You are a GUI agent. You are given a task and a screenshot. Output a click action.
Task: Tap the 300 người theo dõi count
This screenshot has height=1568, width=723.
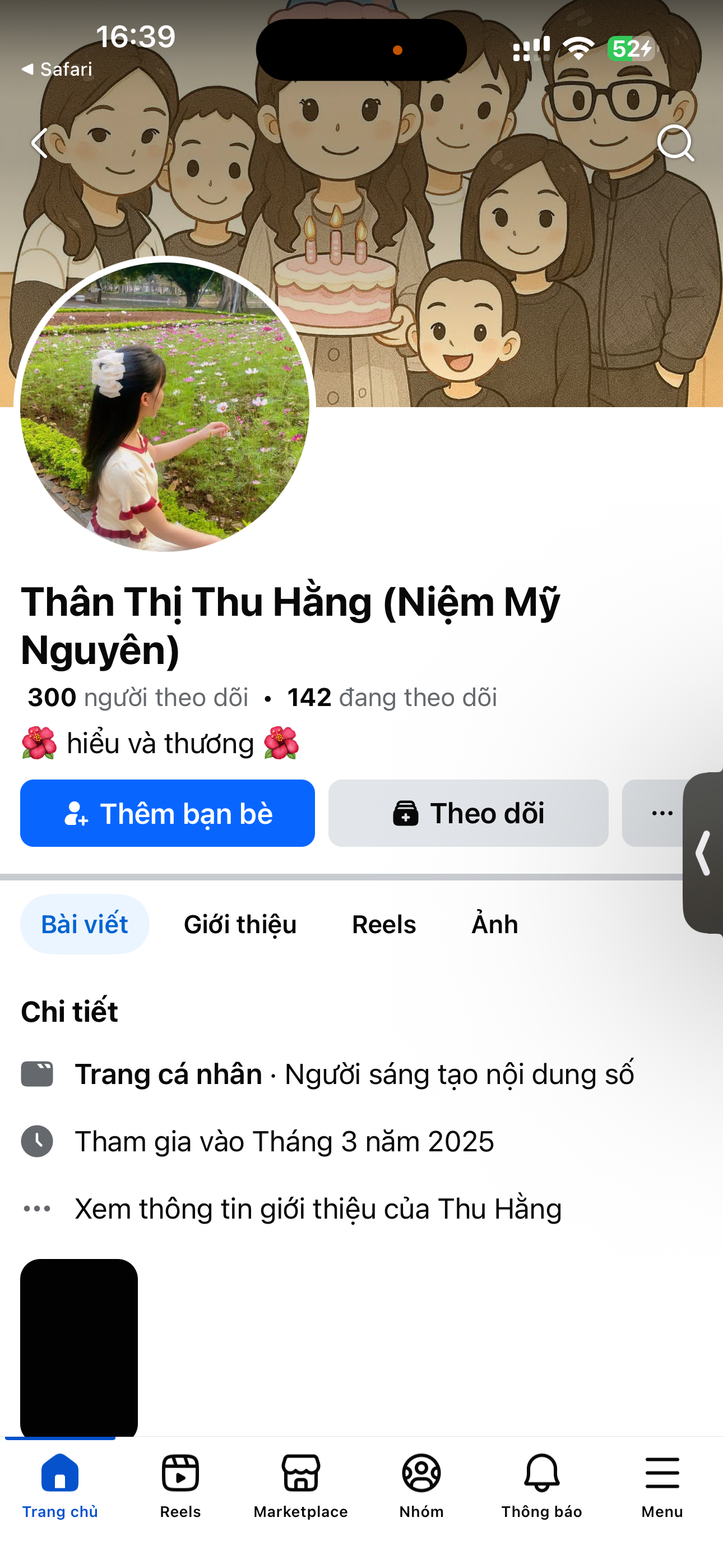[138, 698]
